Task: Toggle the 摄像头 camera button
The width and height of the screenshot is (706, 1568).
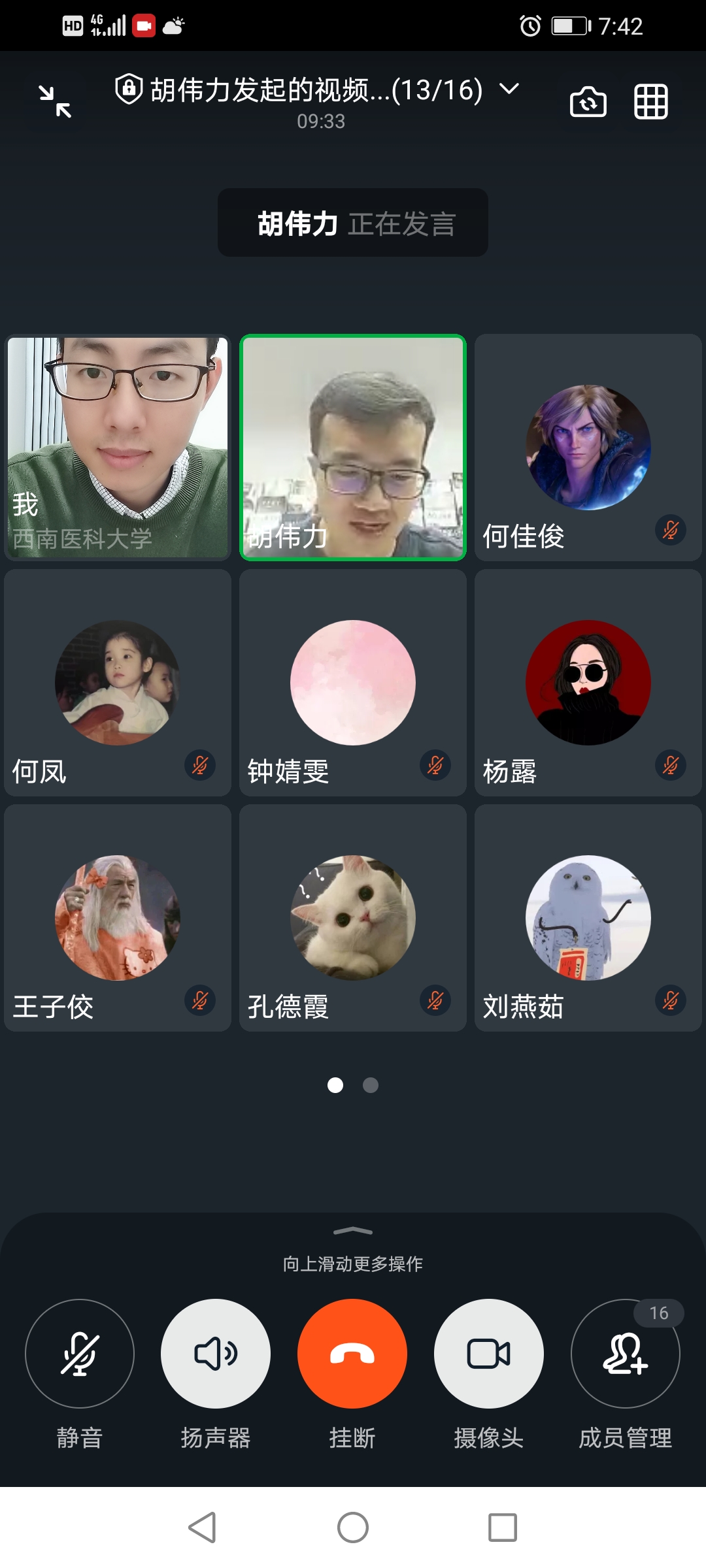Action: 488,1354
